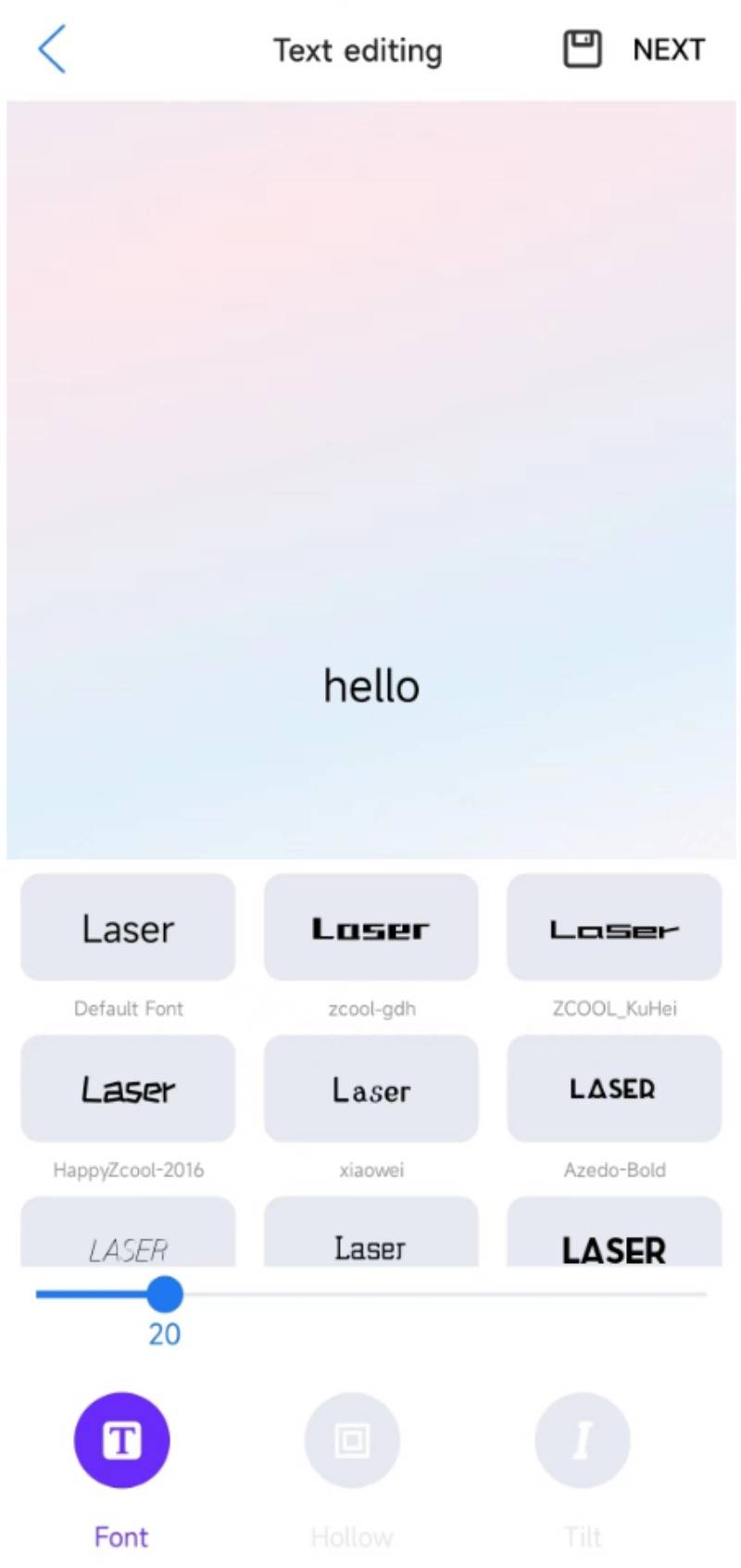The height and width of the screenshot is (1568, 741).
Task: Tap NEXT to continue
Action: click(669, 49)
